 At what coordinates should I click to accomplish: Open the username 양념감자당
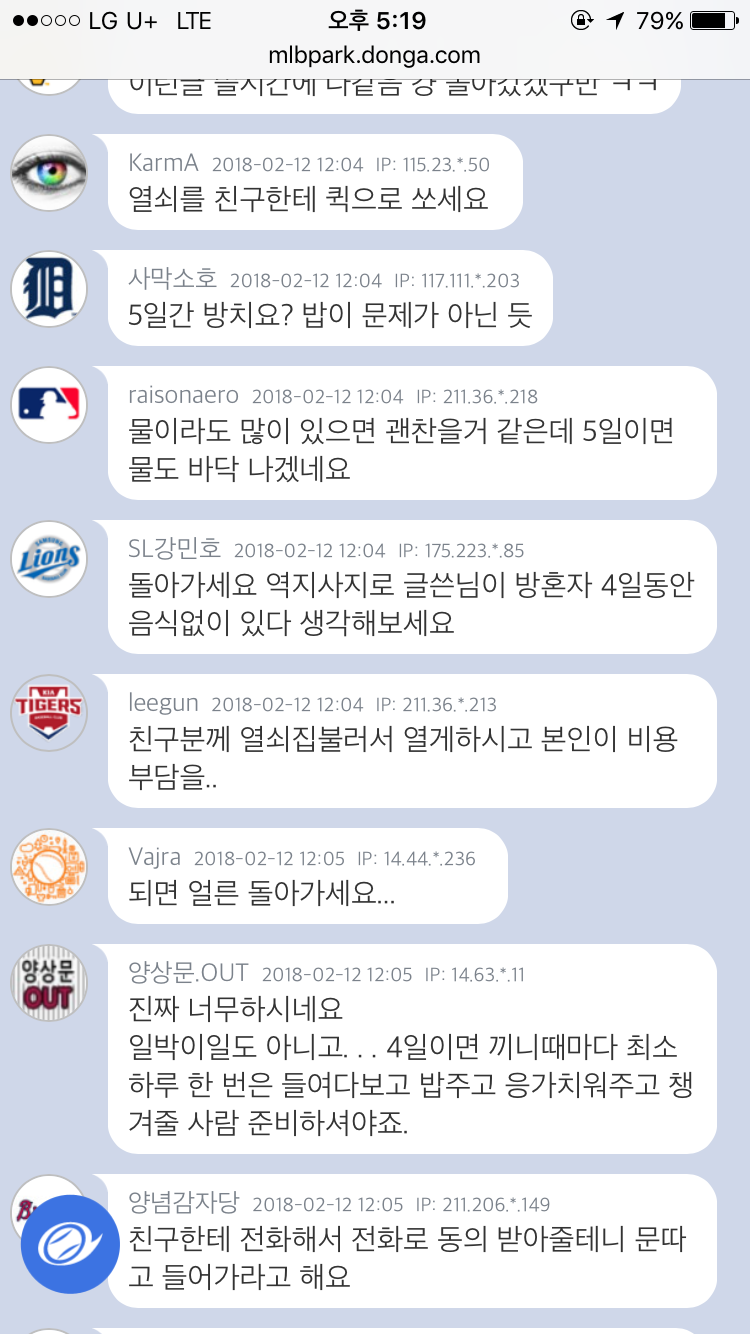click(x=183, y=1203)
